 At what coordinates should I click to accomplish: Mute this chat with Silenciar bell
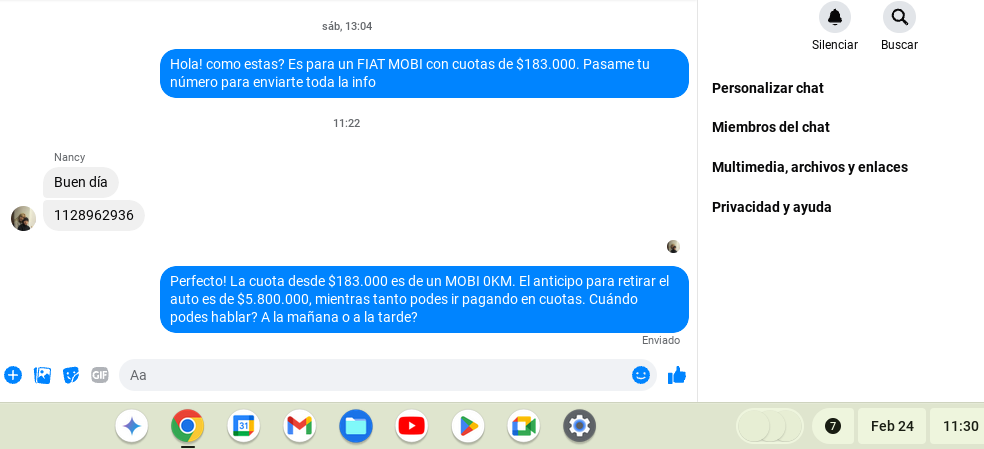point(834,17)
